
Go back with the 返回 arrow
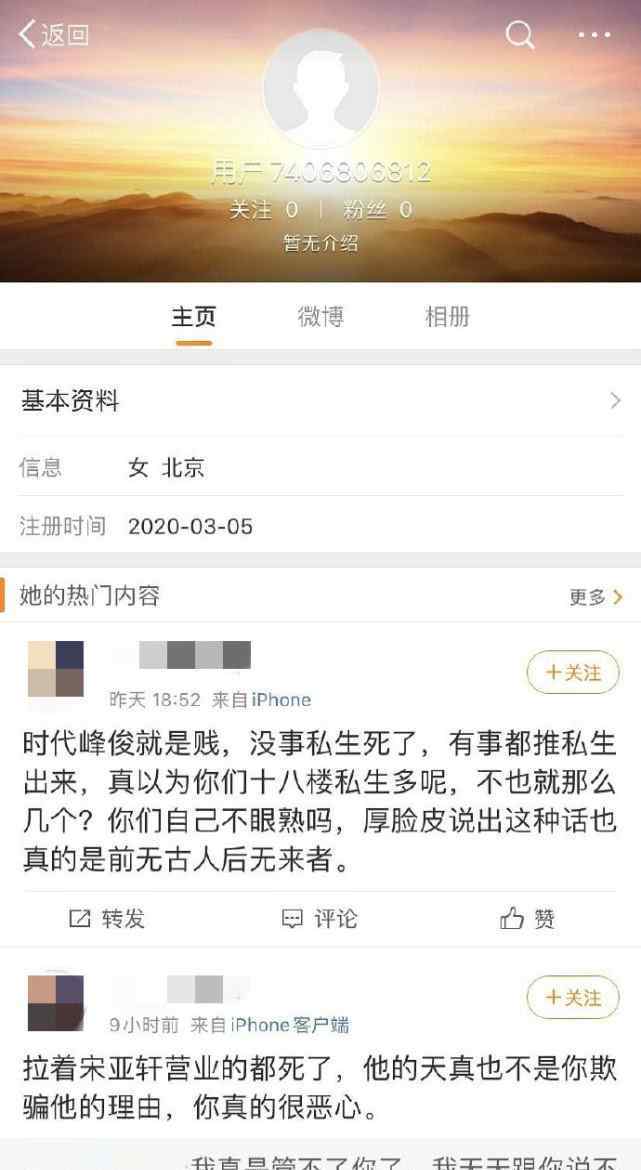(x=54, y=34)
